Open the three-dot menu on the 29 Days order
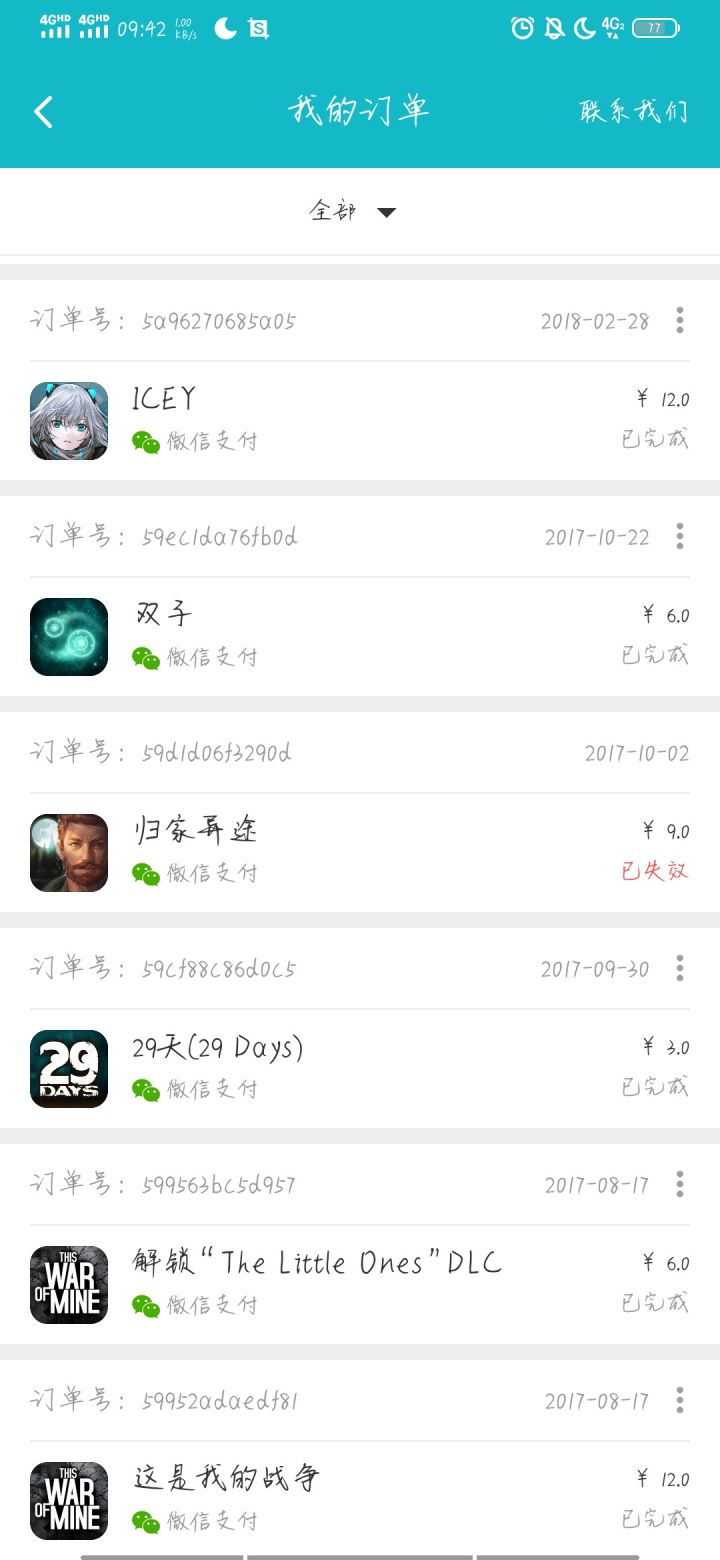The width and height of the screenshot is (720, 1560). coord(679,968)
